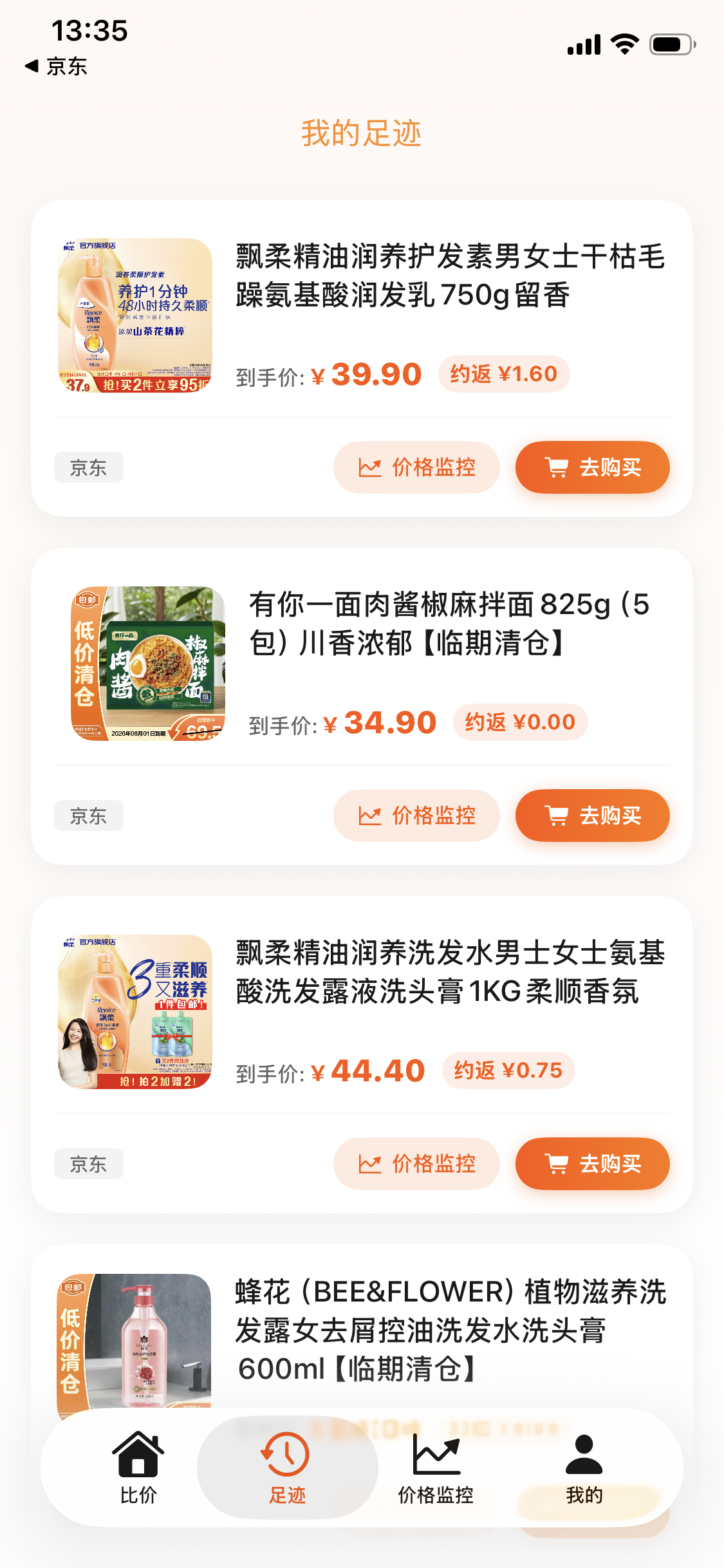Open the 蜂花 shampoo product thumbnail
Image resolution: width=724 pixels, height=1568 pixels.
[137, 1343]
